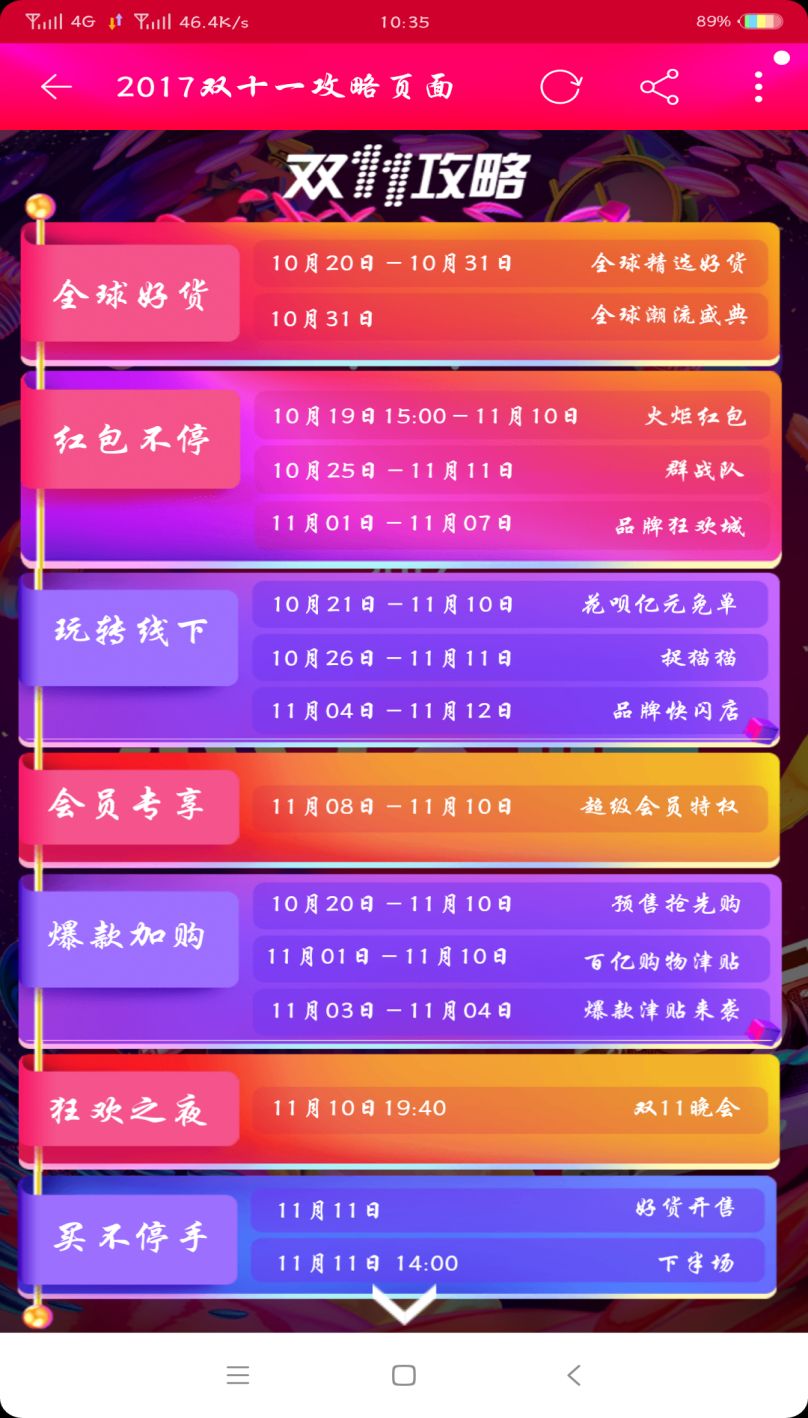
Task: Tap the white down chevron below 买不停手
Action: pos(404,1304)
